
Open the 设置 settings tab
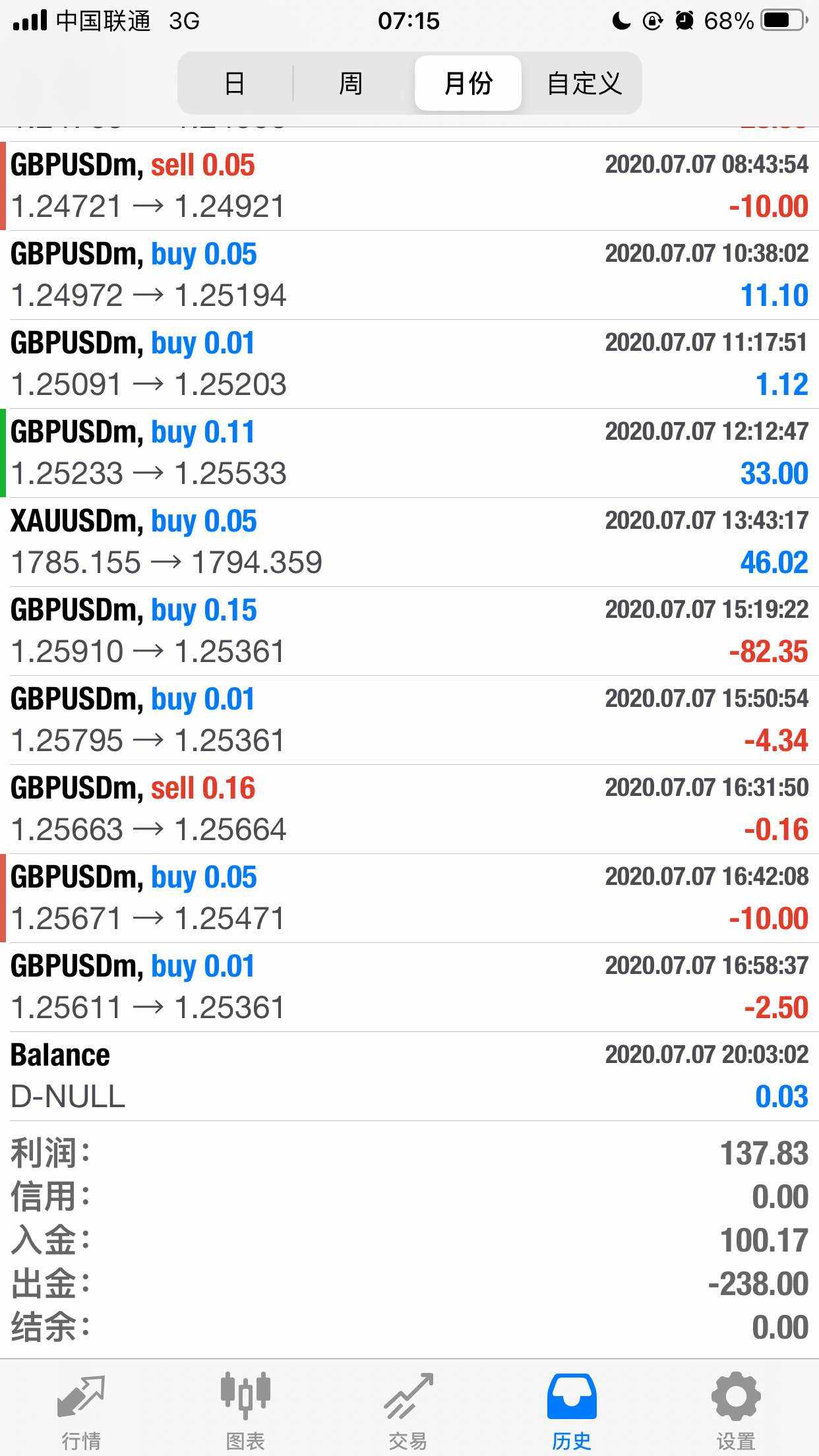[x=736, y=1409]
